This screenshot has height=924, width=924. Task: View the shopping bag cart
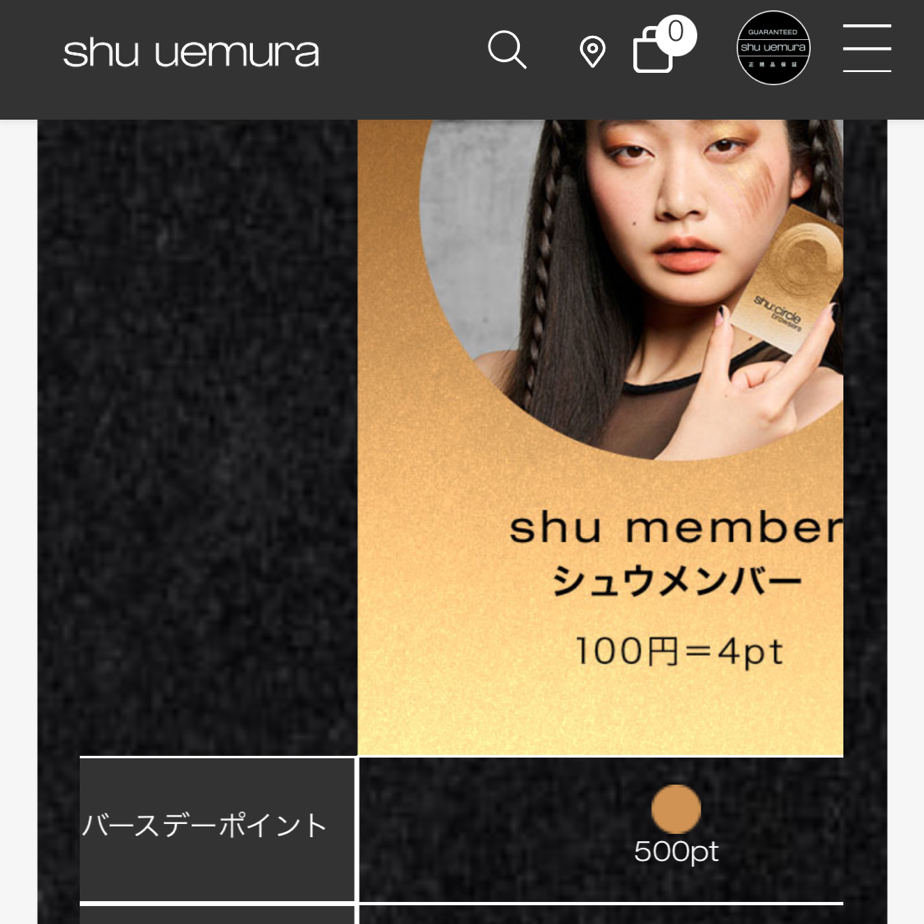pyautogui.click(x=654, y=50)
